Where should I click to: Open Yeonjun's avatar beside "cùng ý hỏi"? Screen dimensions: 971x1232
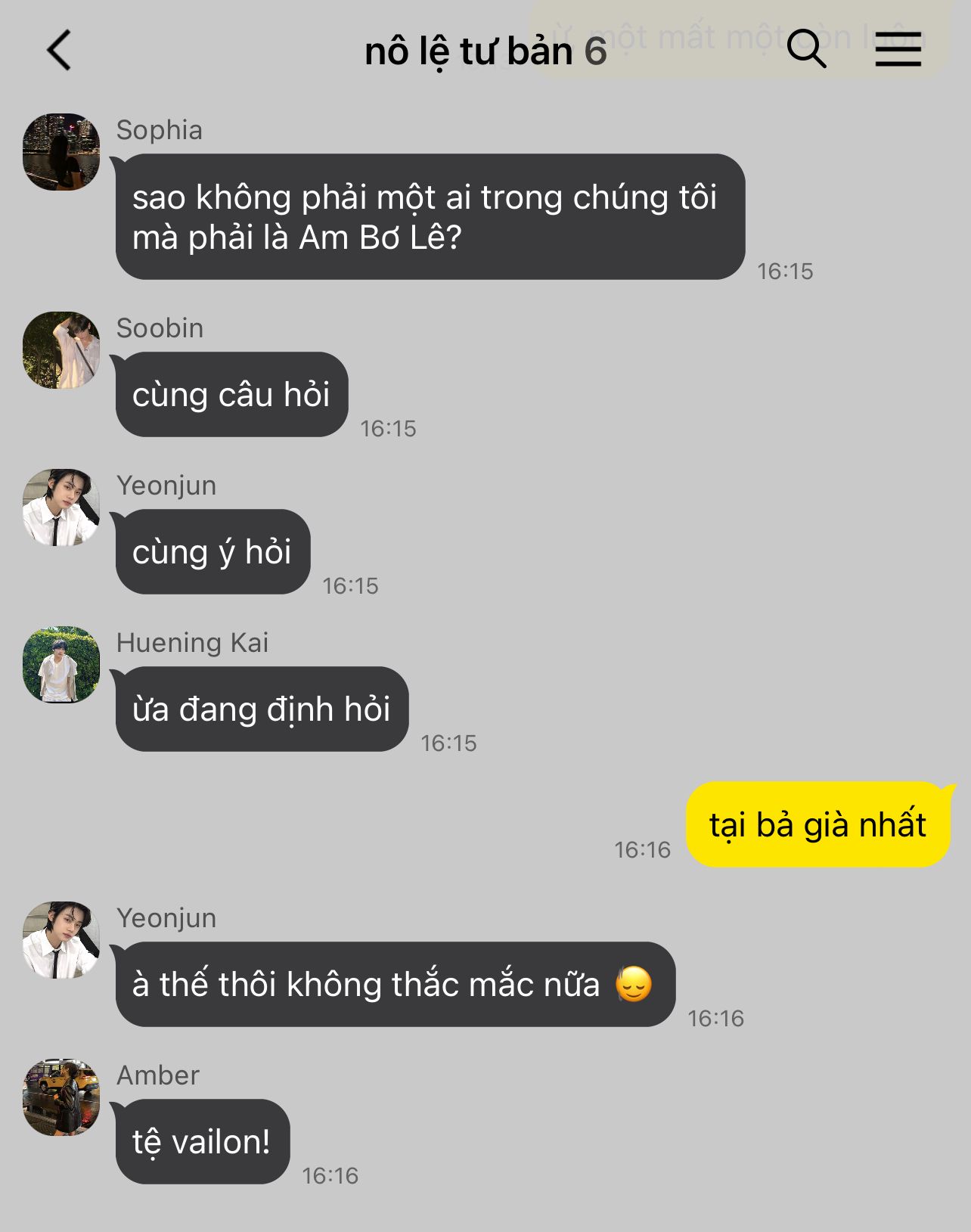61,507
